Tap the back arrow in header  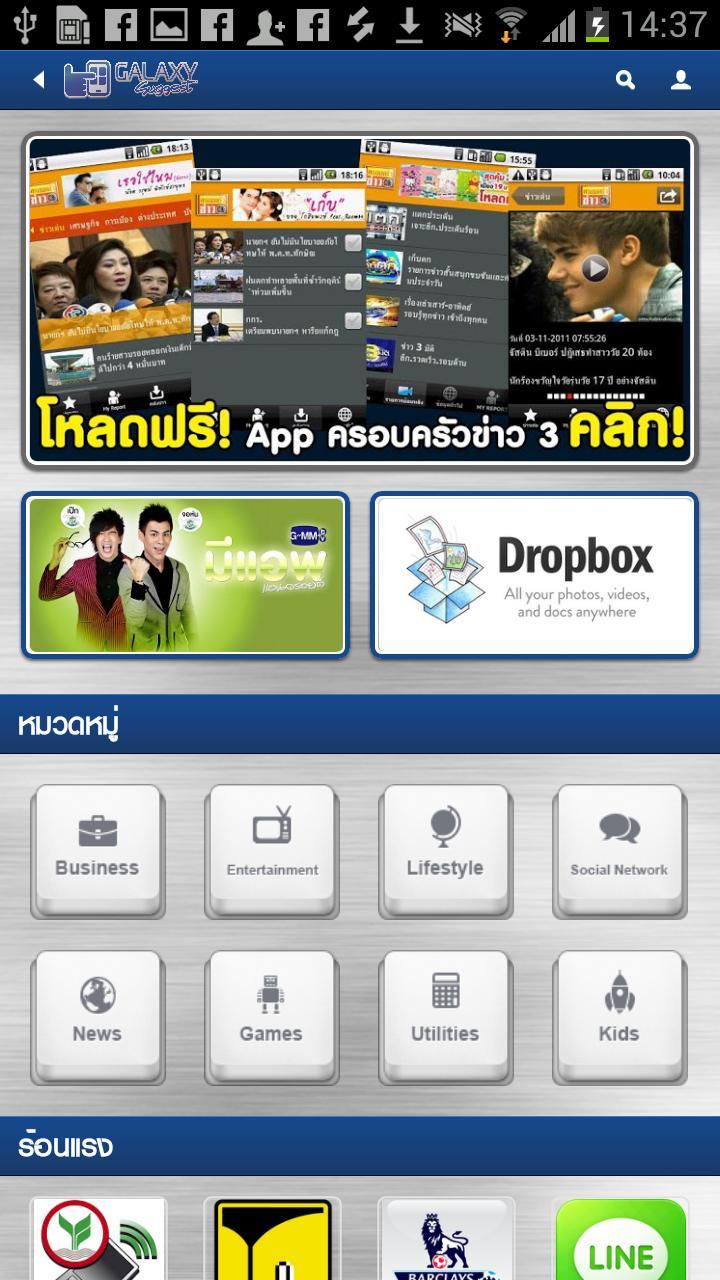[39, 80]
